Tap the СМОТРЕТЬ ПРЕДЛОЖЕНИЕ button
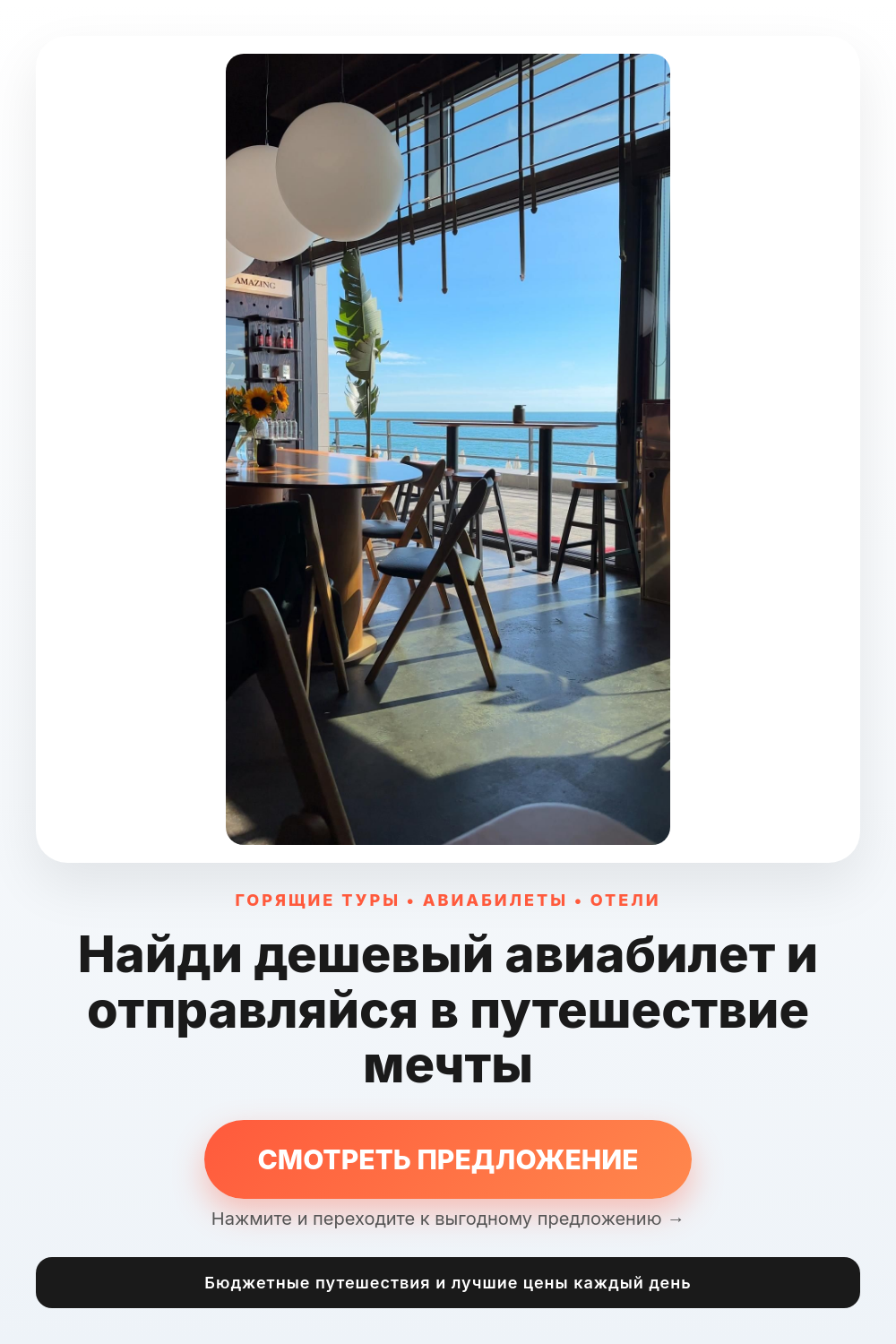This screenshot has height=1344, width=896. [448, 1159]
